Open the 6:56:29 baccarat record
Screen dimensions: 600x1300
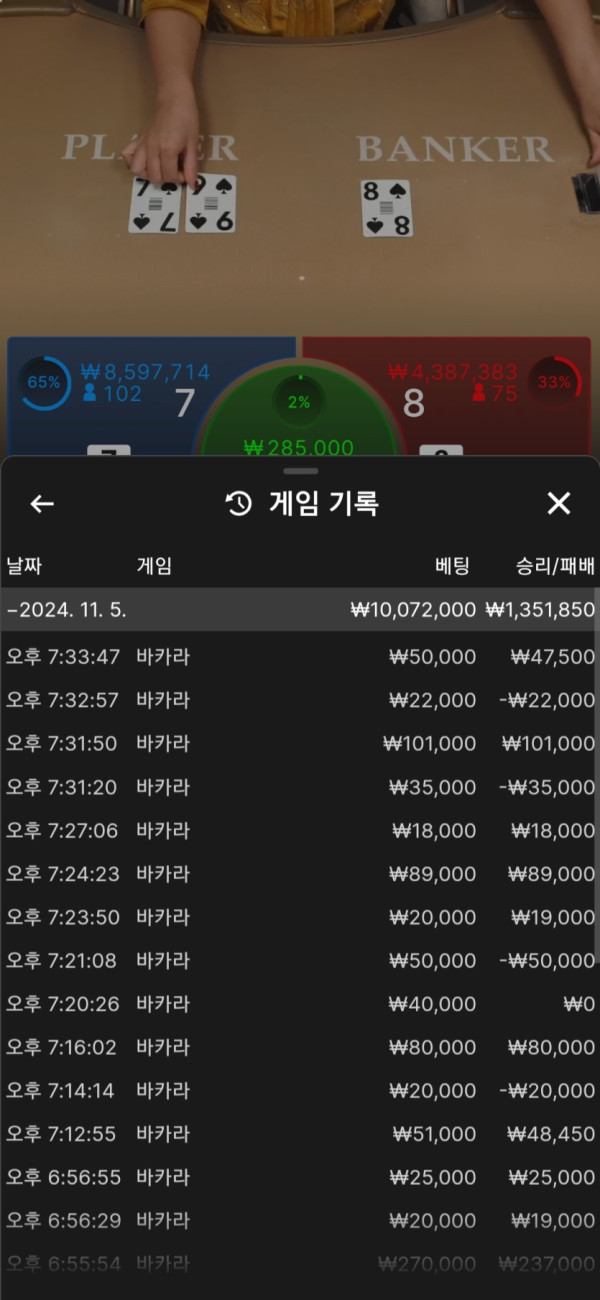pos(298,1220)
